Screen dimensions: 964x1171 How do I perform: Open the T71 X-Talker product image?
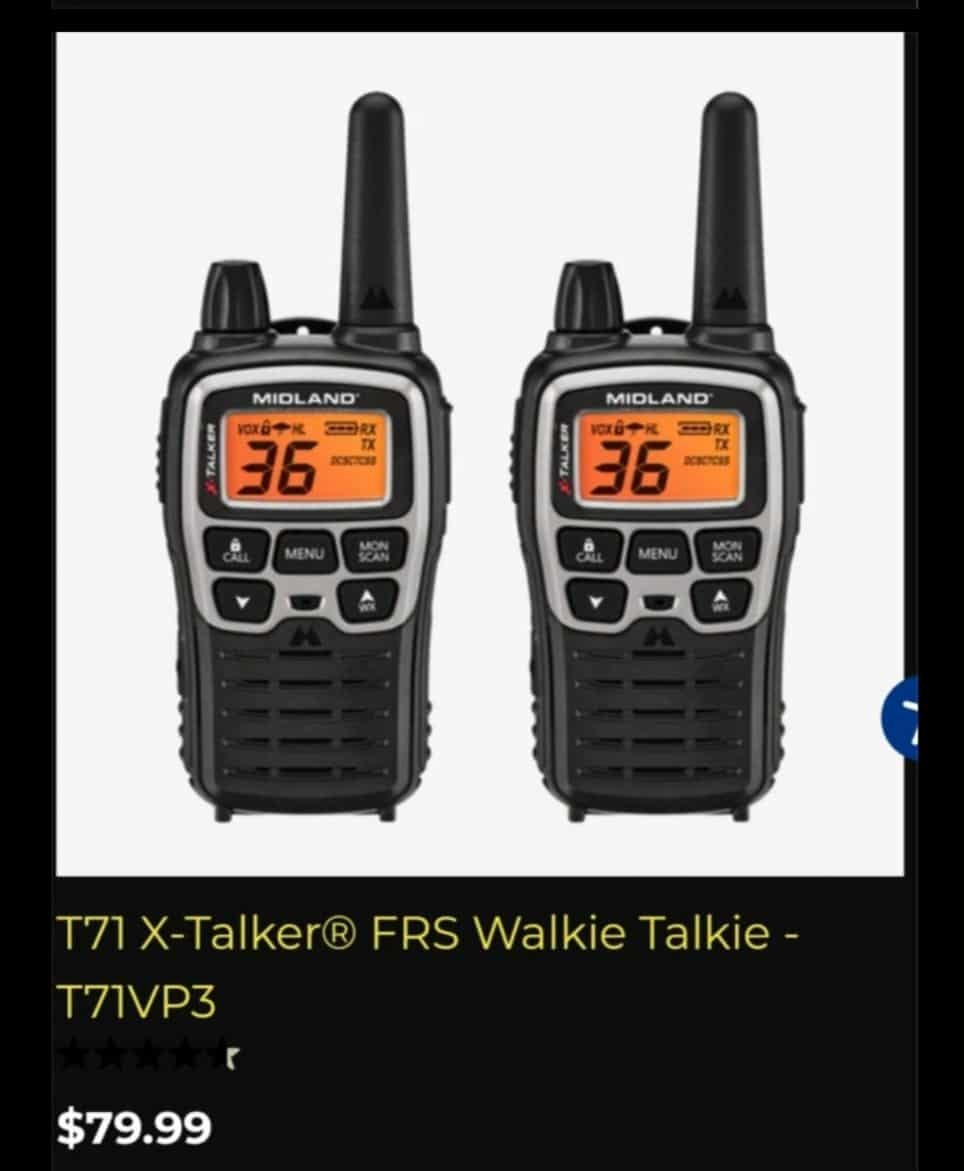pyautogui.click(x=480, y=455)
